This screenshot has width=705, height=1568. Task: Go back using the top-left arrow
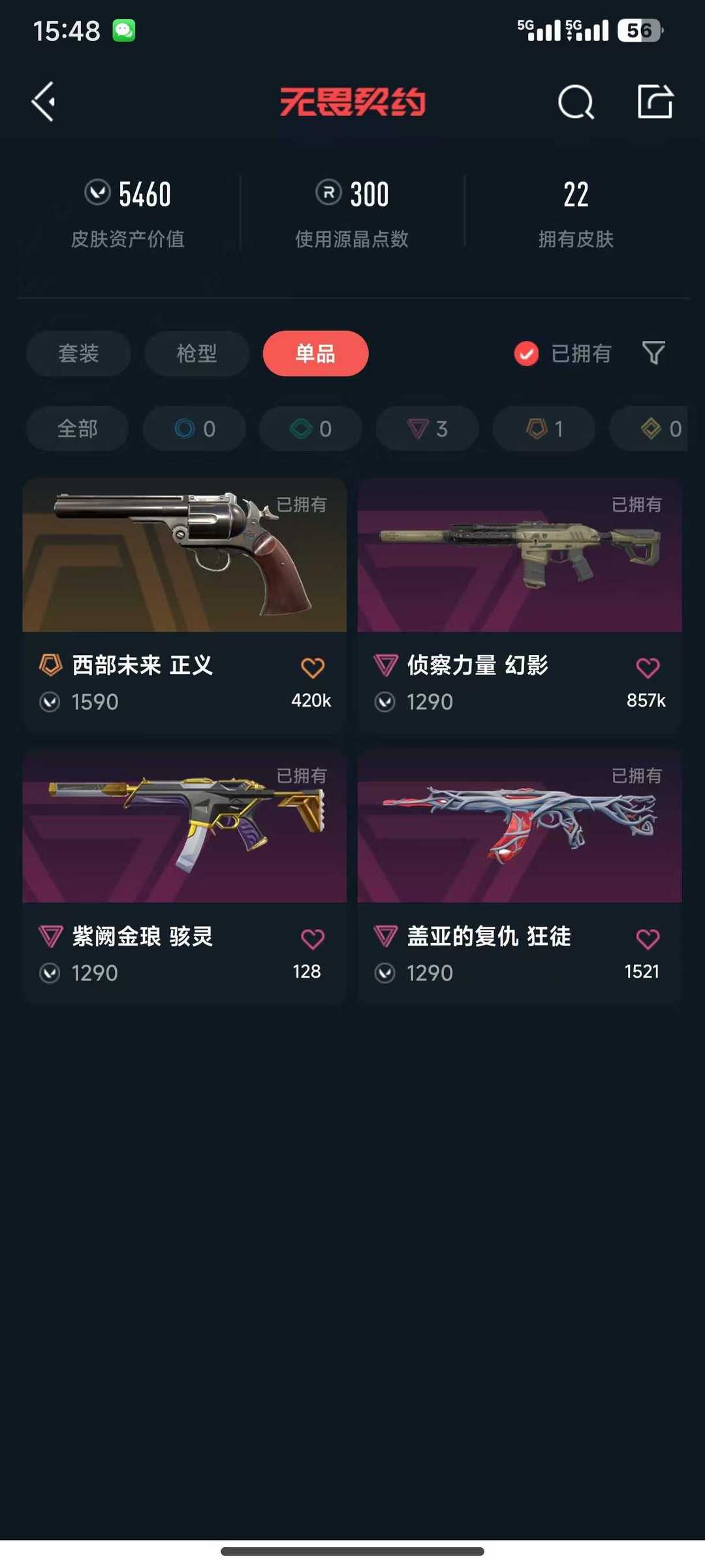coord(43,102)
